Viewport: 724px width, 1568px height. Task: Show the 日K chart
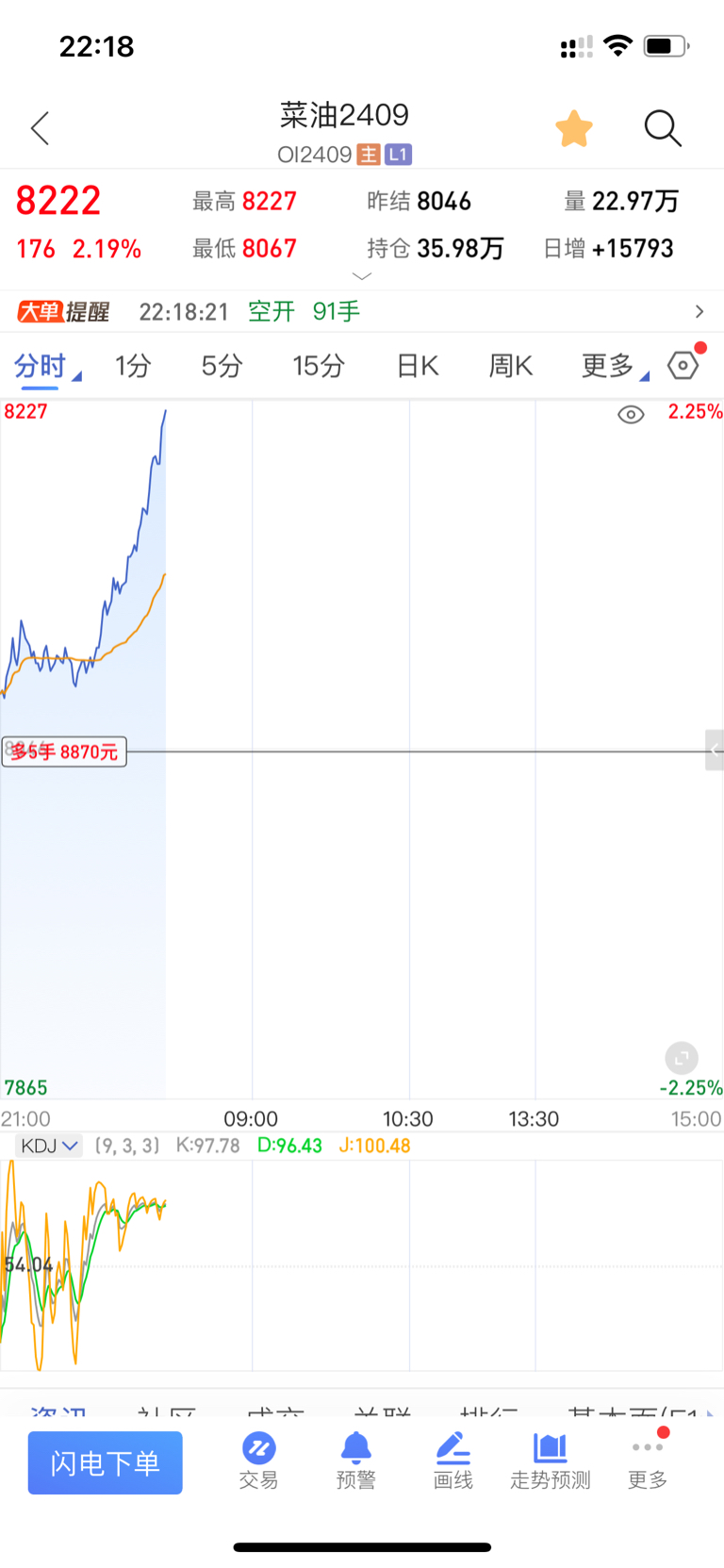pyautogui.click(x=418, y=366)
